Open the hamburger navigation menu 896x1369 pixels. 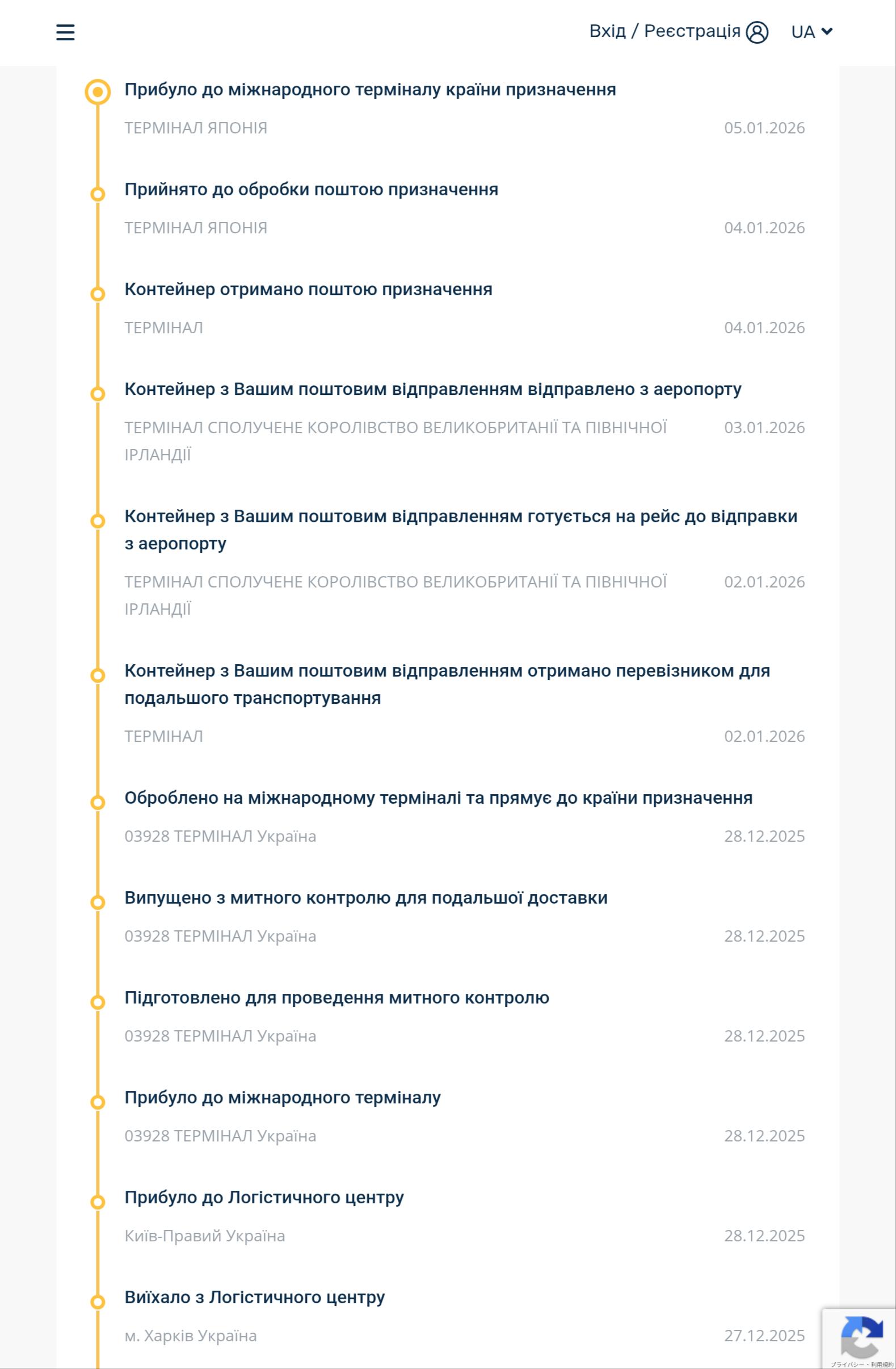tap(66, 32)
